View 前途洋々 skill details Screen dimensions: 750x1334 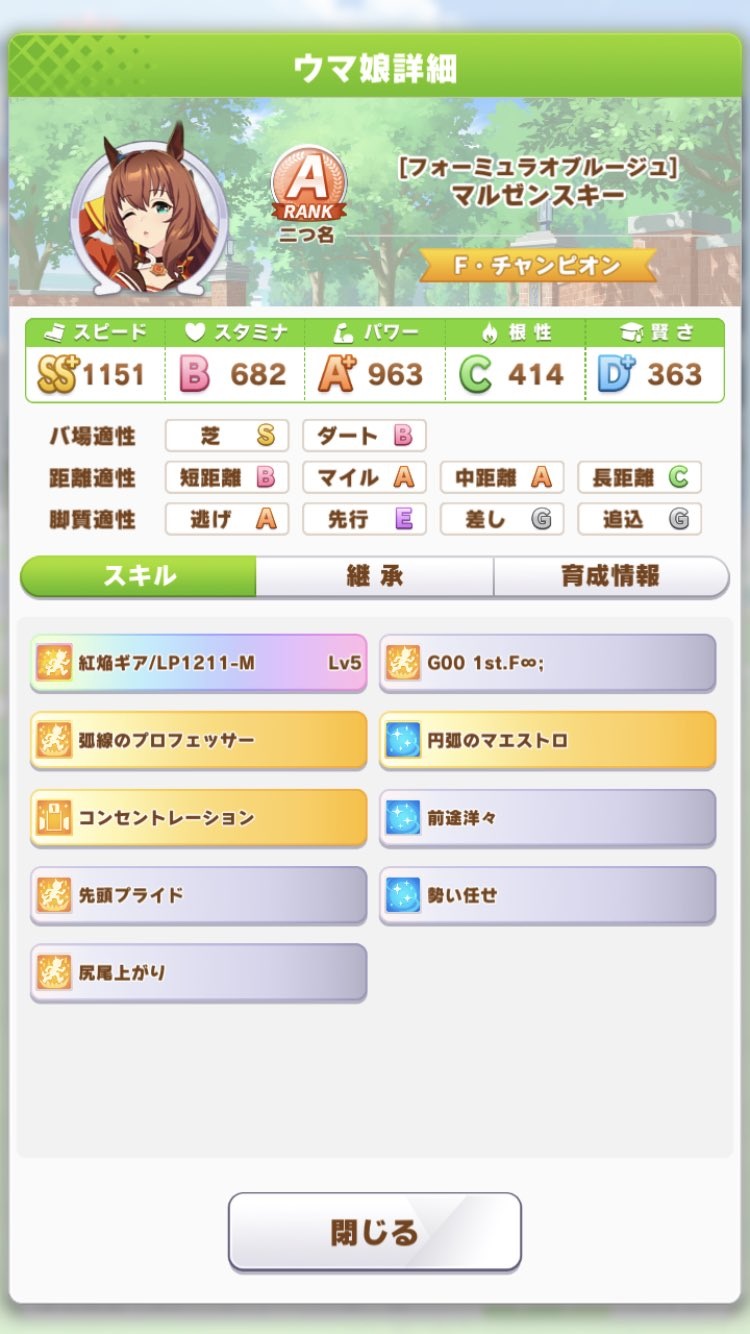[547, 817]
